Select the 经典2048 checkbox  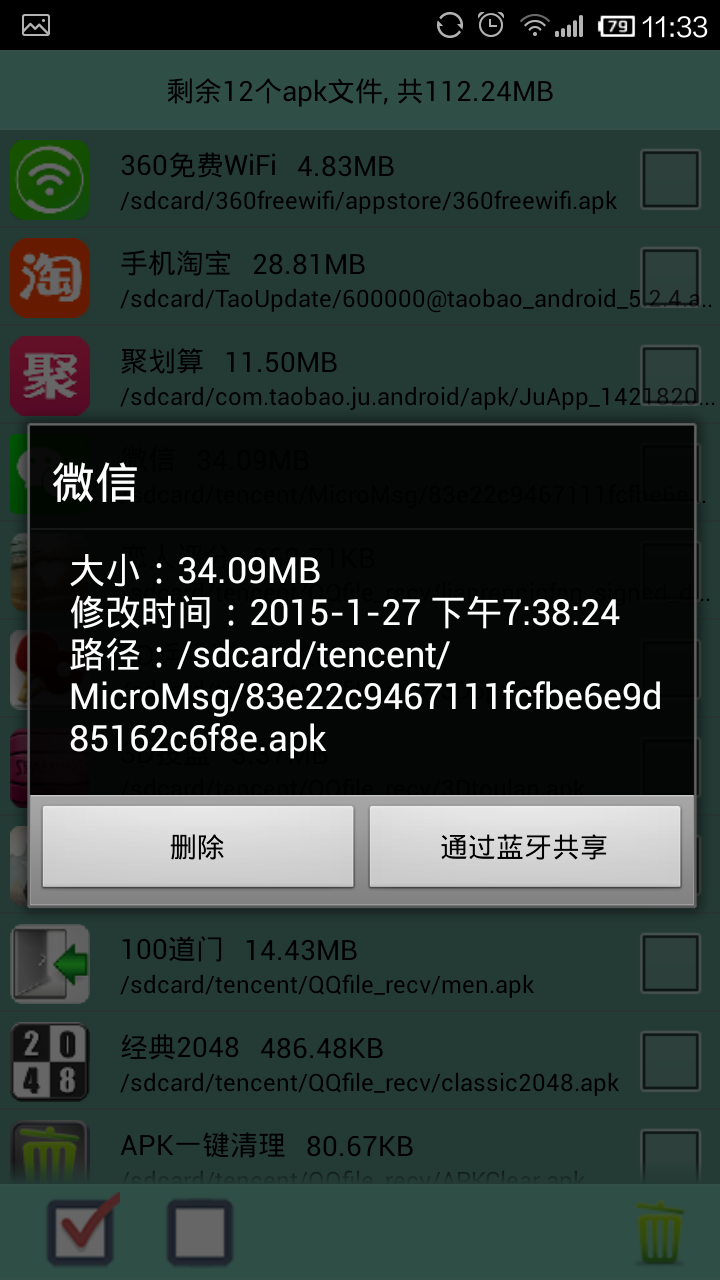670,1062
